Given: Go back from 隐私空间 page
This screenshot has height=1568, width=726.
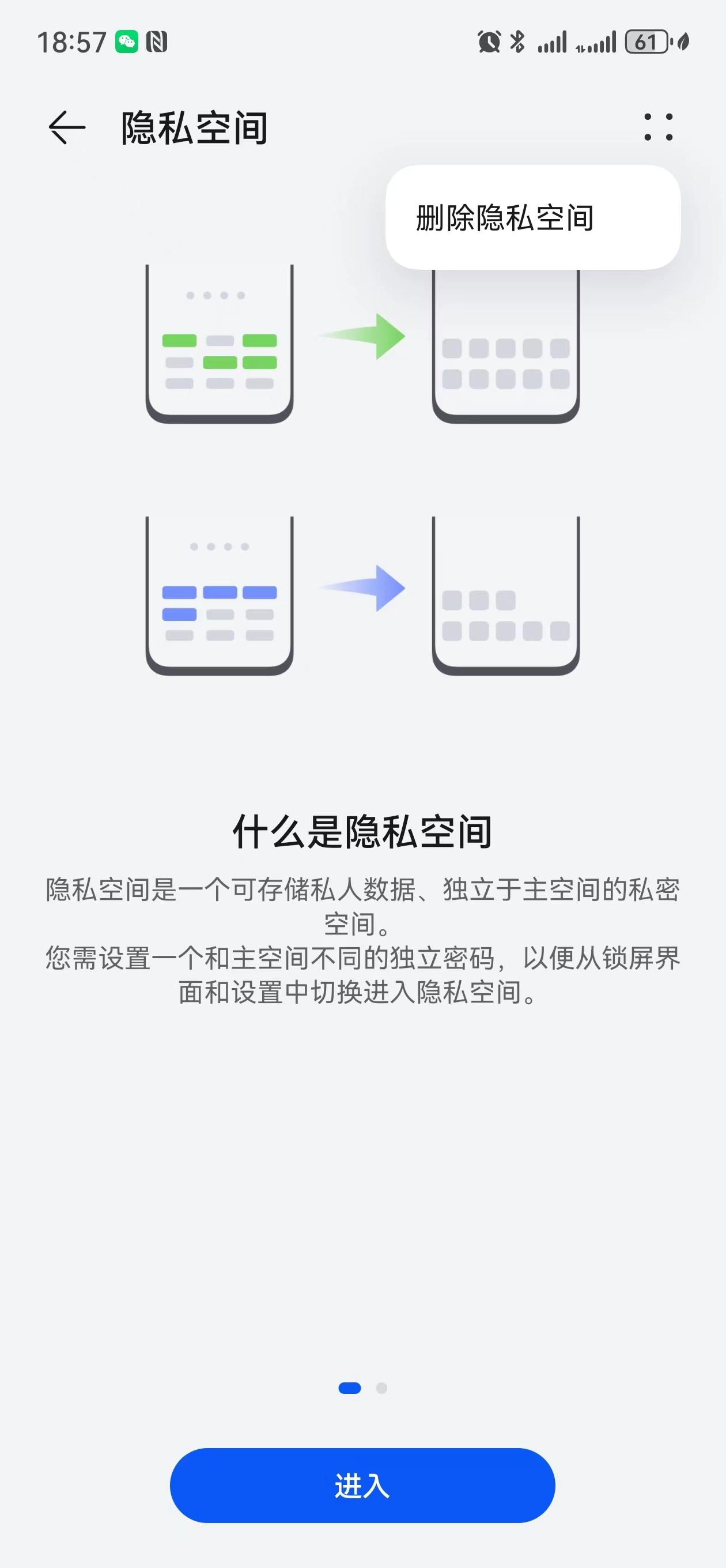Looking at the screenshot, I should pos(66,128).
